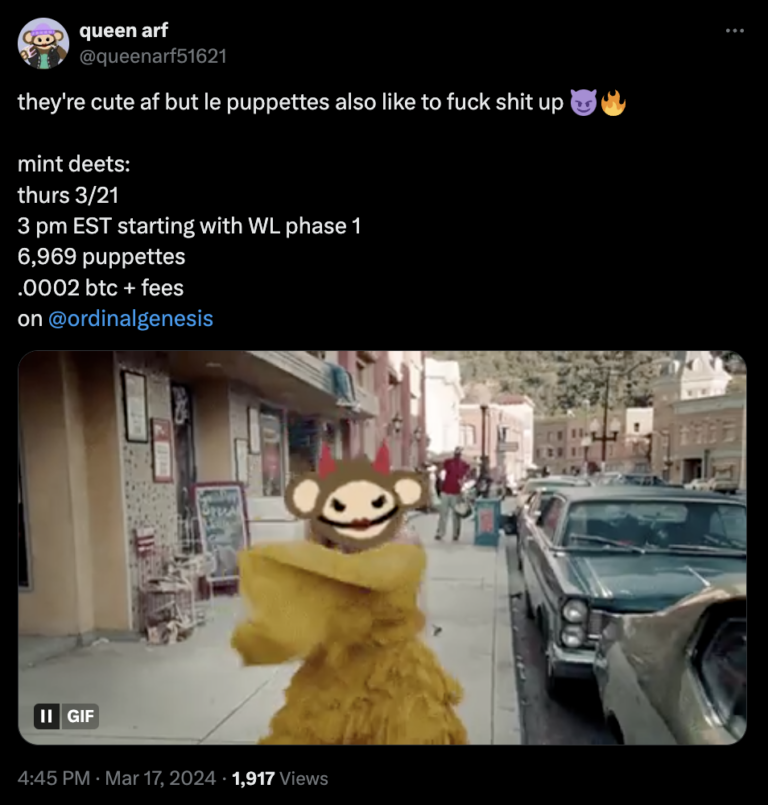This screenshot has height=805, width=768.
Task: Click the monkey character's face in the GIF
Action: click(x=355, y=505)
